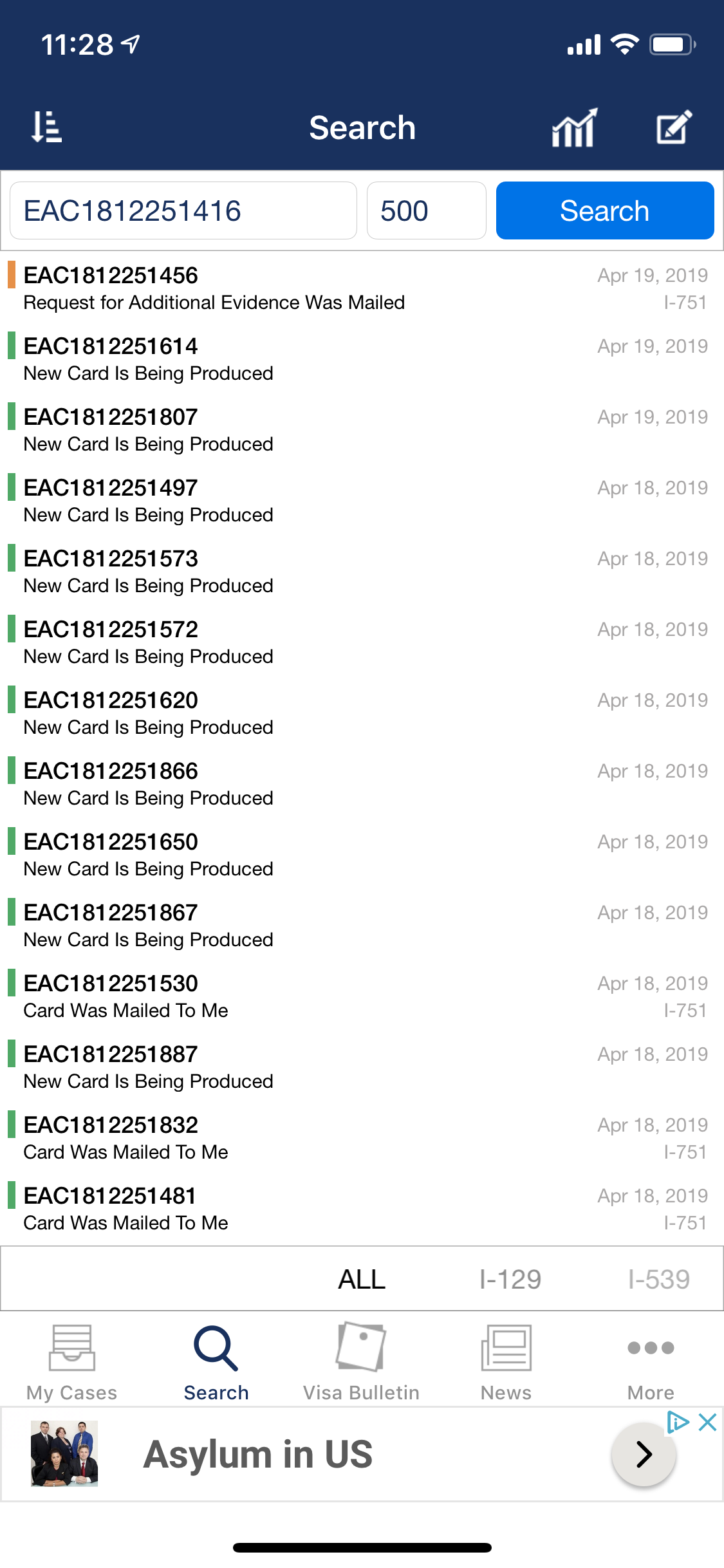The width and height of the screenshot is (724, 1568).
Task: View case EAC1812251497 details
Action: click(362, 501)
